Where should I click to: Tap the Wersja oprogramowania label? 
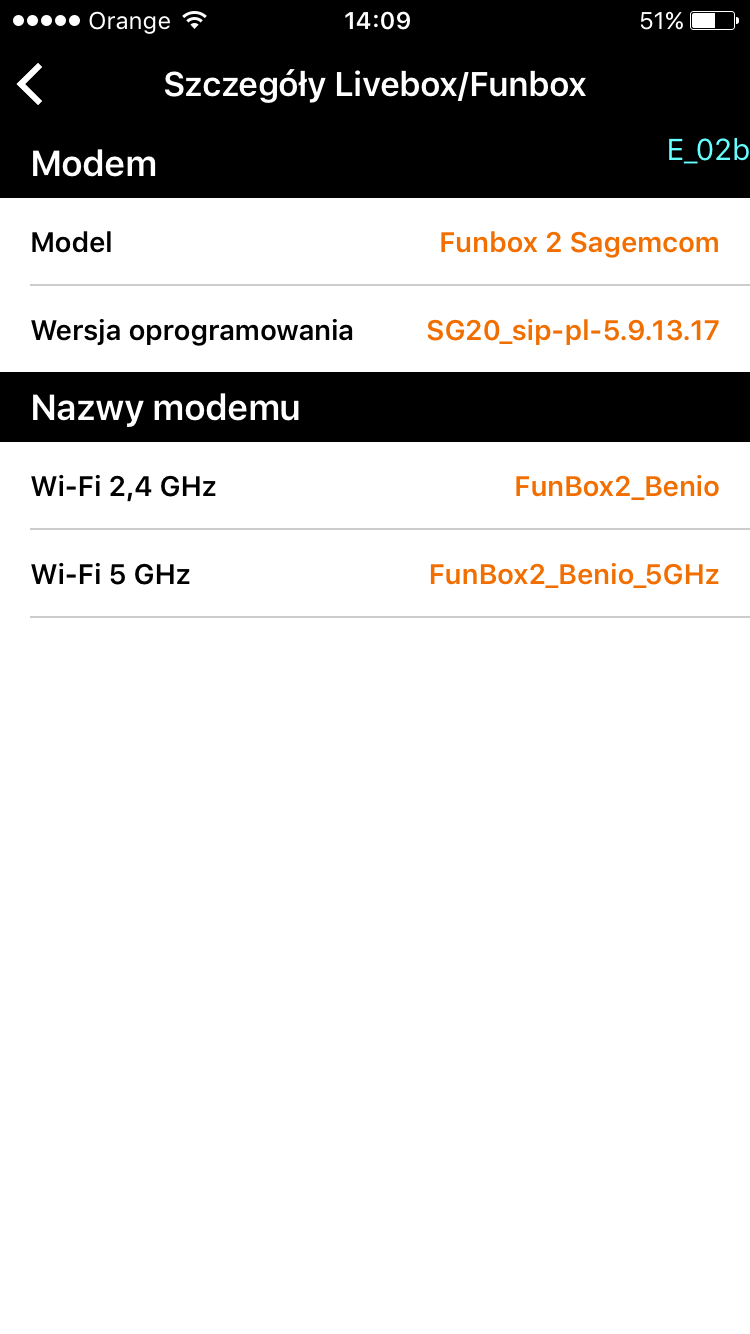coord(191,330)
